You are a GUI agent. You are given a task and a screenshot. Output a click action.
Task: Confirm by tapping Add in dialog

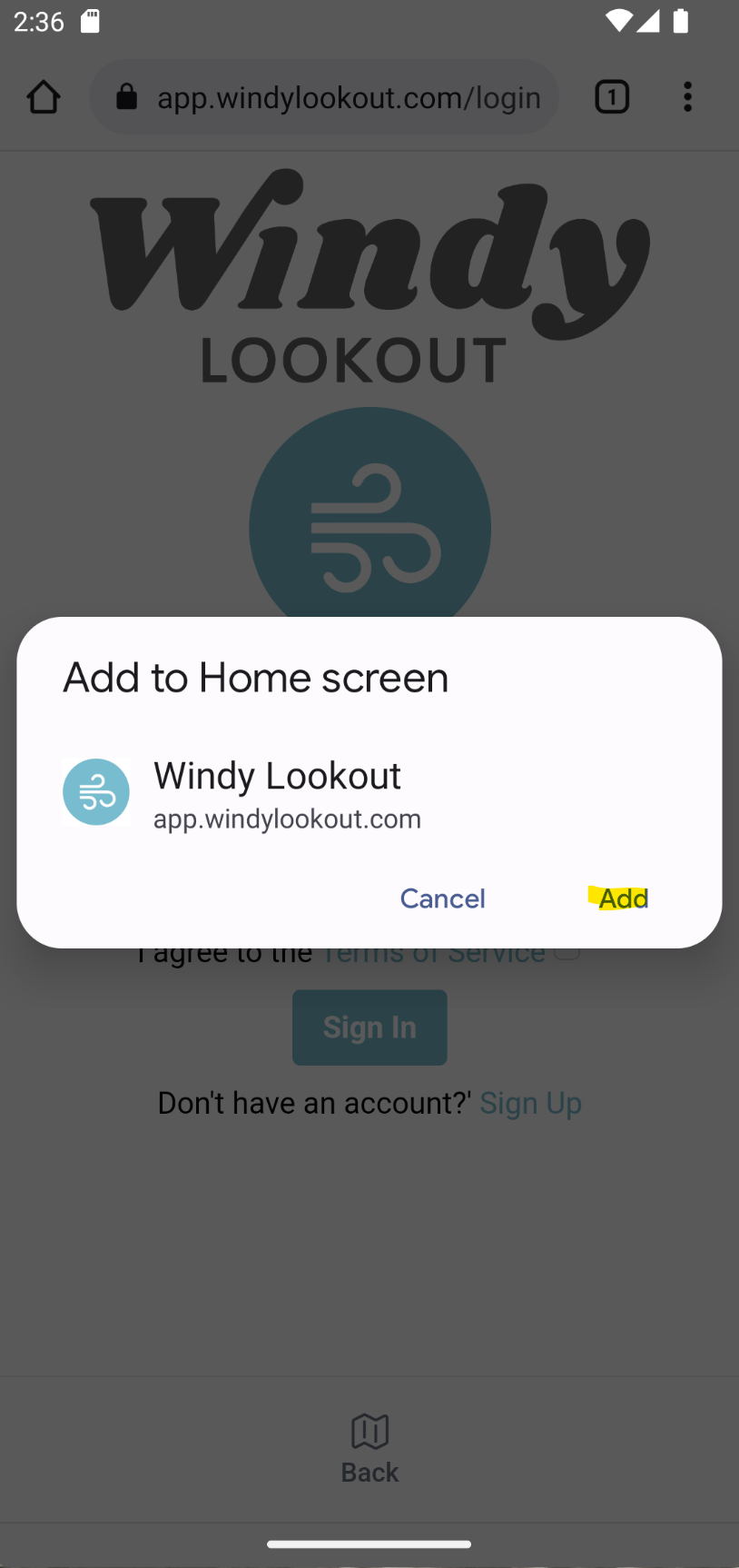[623, 898]
